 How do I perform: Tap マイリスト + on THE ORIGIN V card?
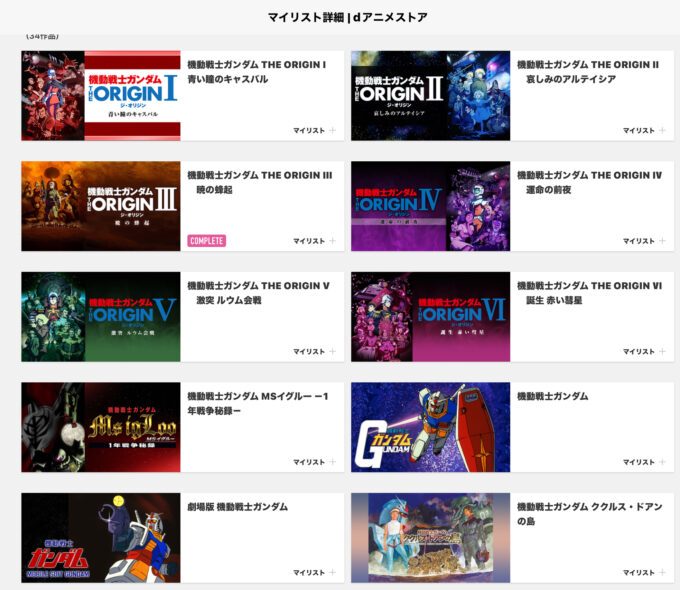click(x=314, y=352)
